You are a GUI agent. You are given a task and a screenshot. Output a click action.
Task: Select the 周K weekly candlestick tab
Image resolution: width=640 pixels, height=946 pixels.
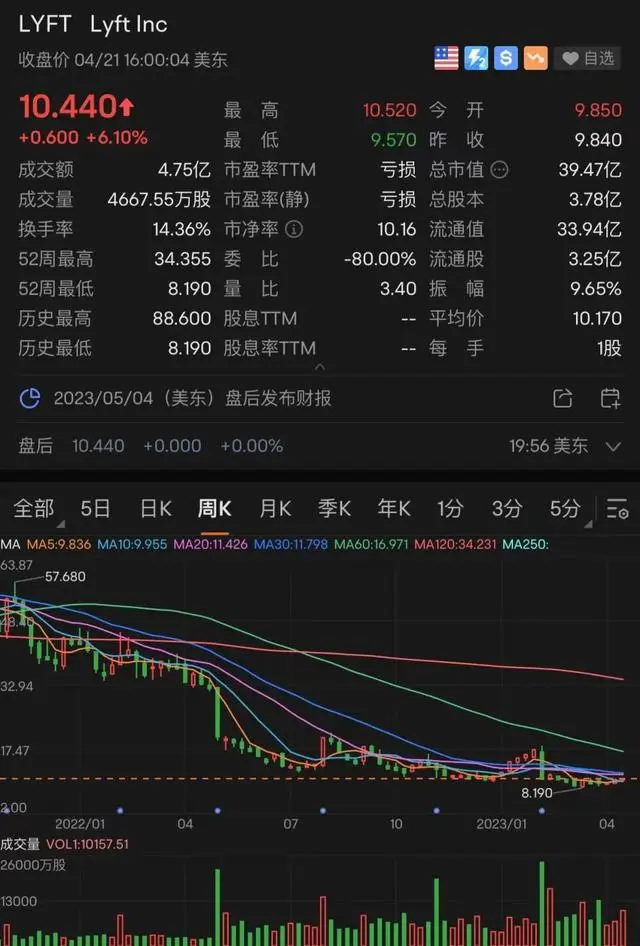(x=214, y=509)
